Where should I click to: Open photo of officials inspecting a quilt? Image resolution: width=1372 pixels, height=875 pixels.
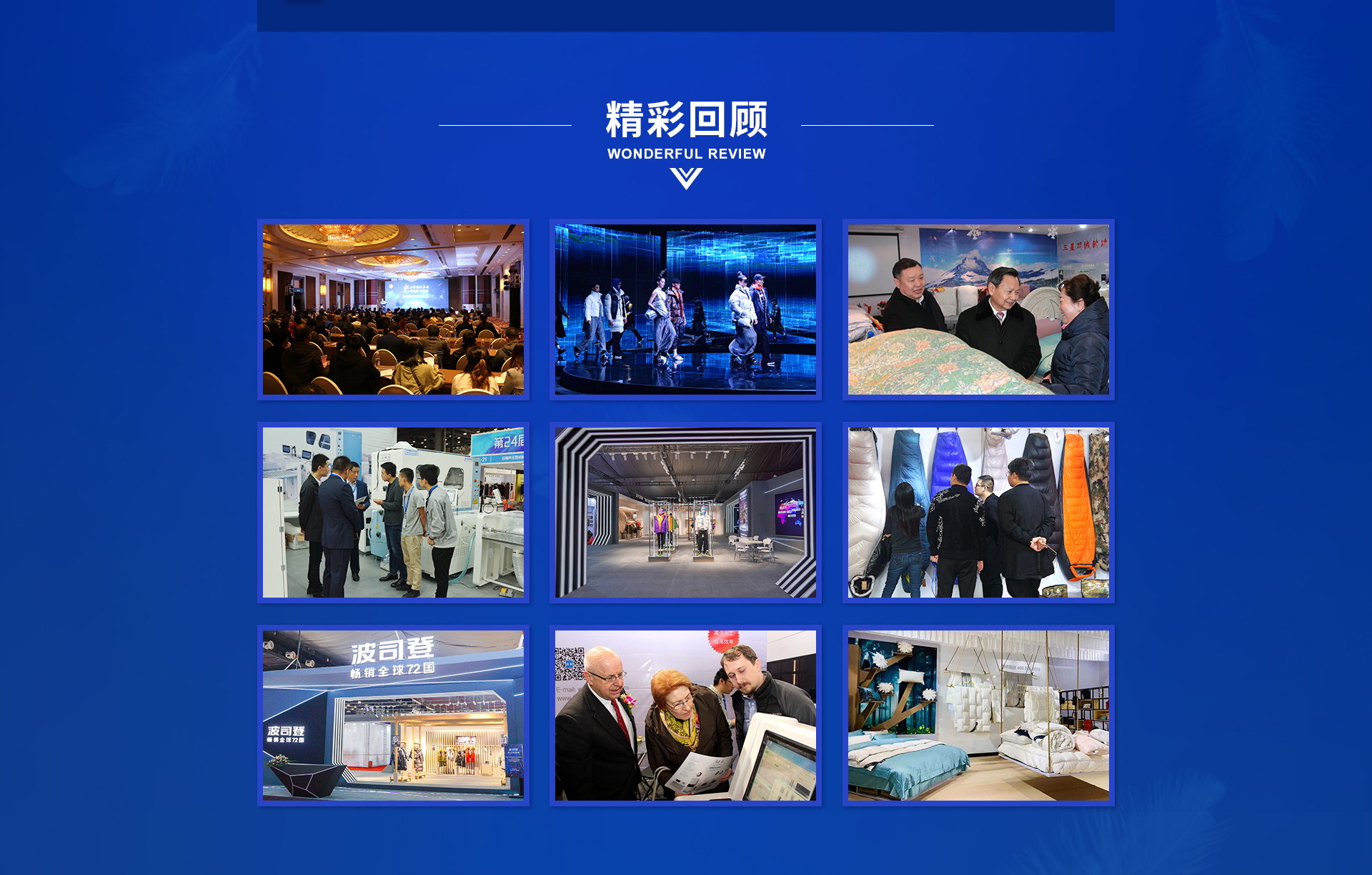click(x=978, y=310)
